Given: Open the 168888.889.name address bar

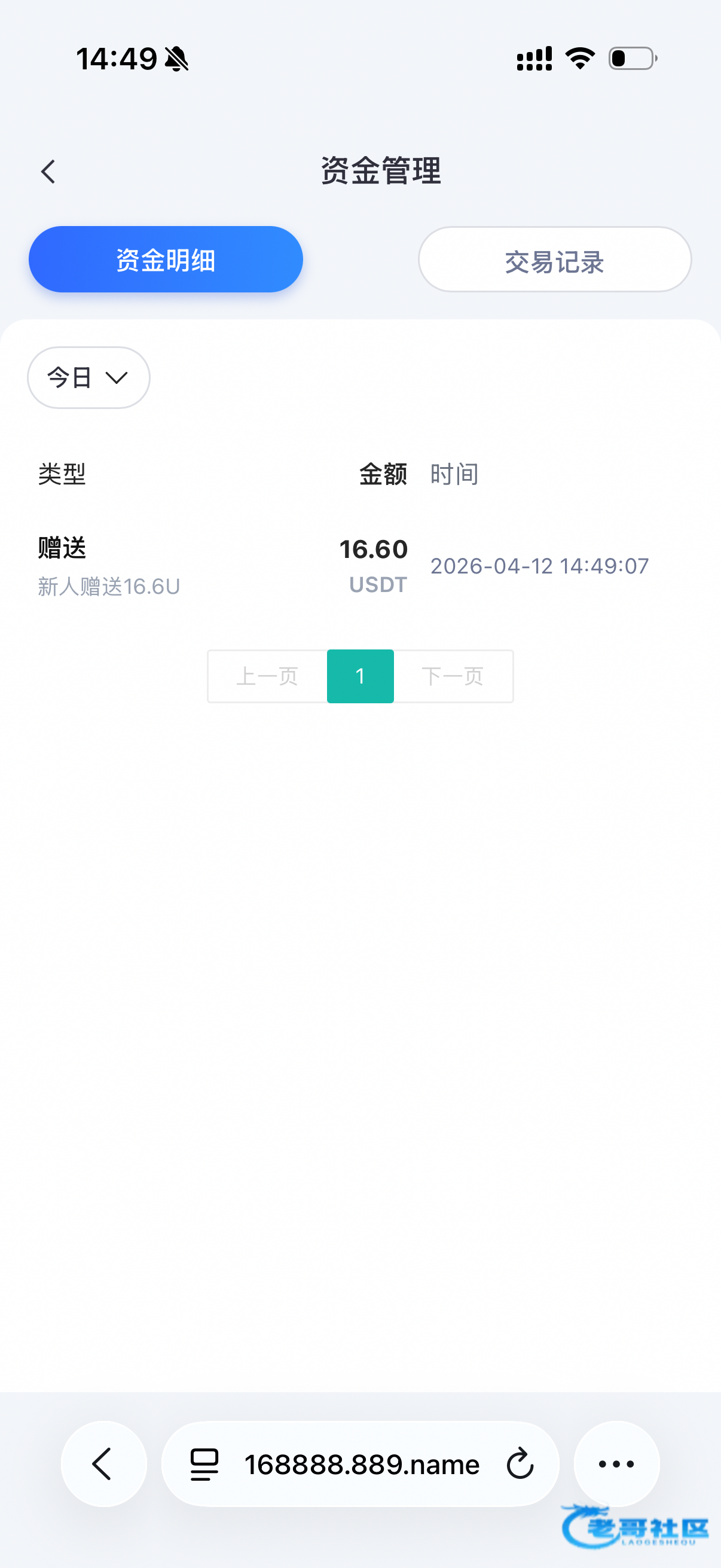Looking at the screenshot, I should click(362, 1464).
